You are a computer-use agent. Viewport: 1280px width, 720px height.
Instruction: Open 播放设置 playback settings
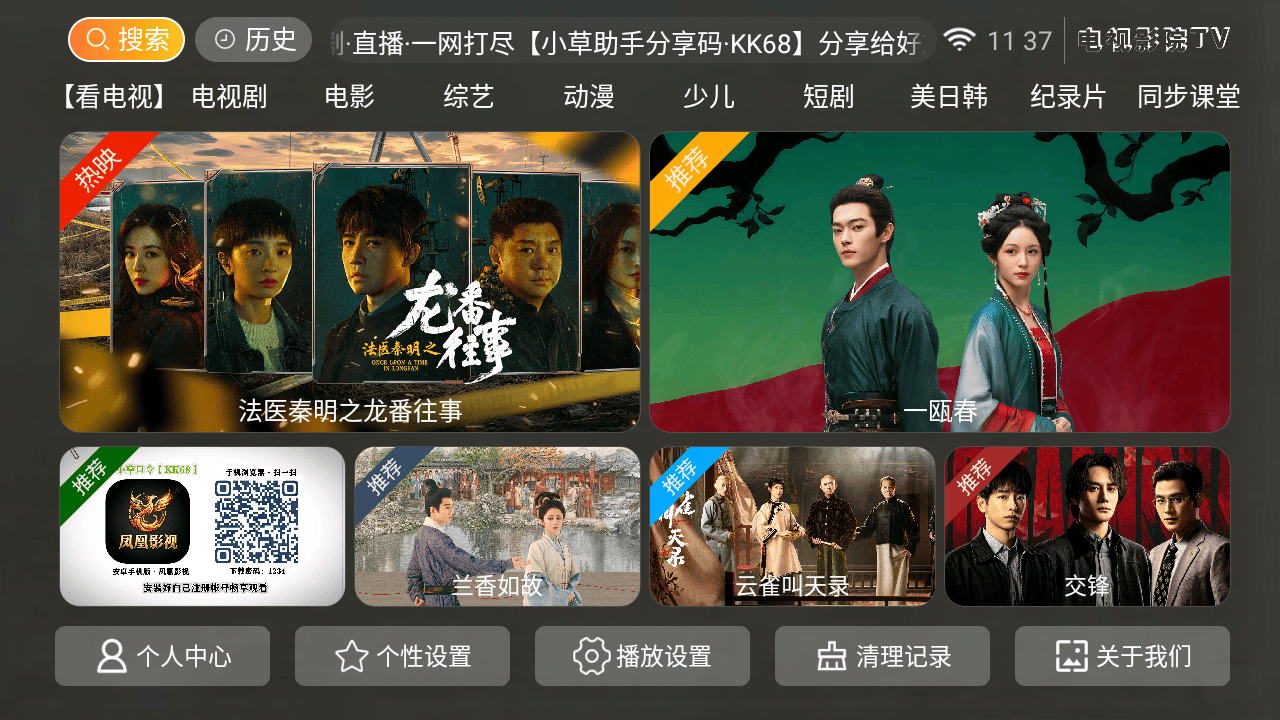[642, 656]
